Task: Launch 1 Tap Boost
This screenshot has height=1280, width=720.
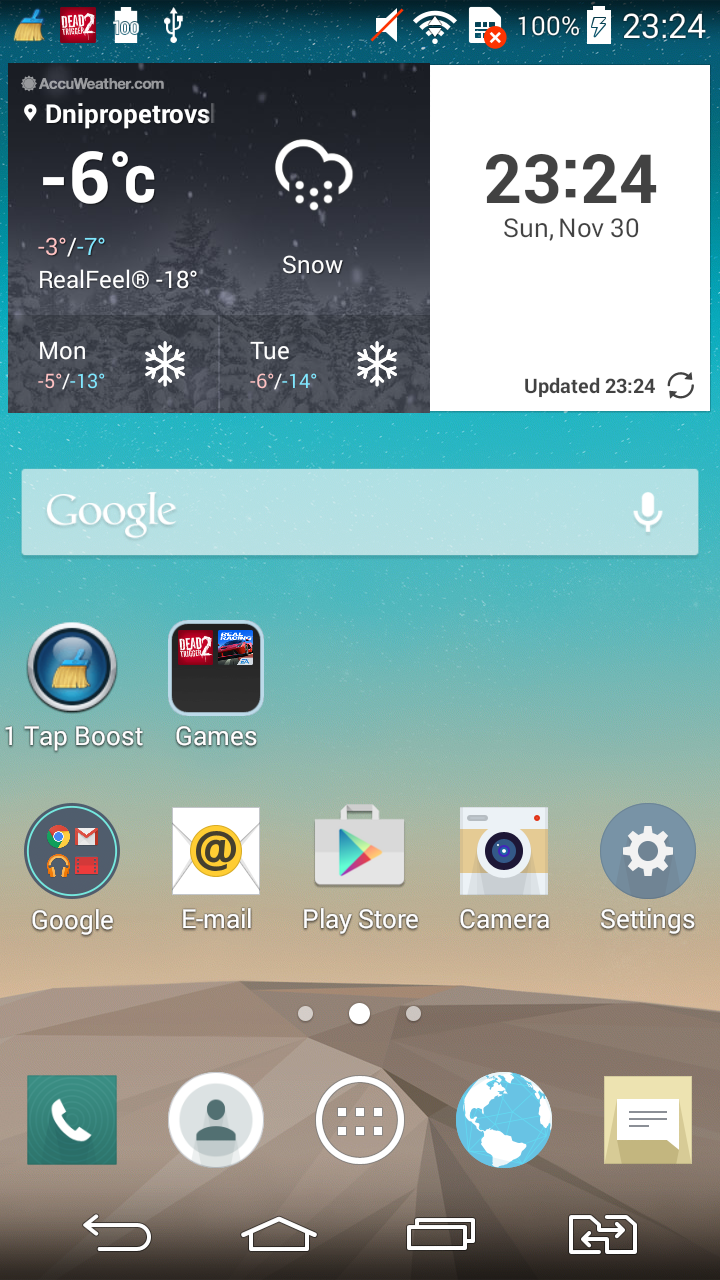Action: pos(72,667)
